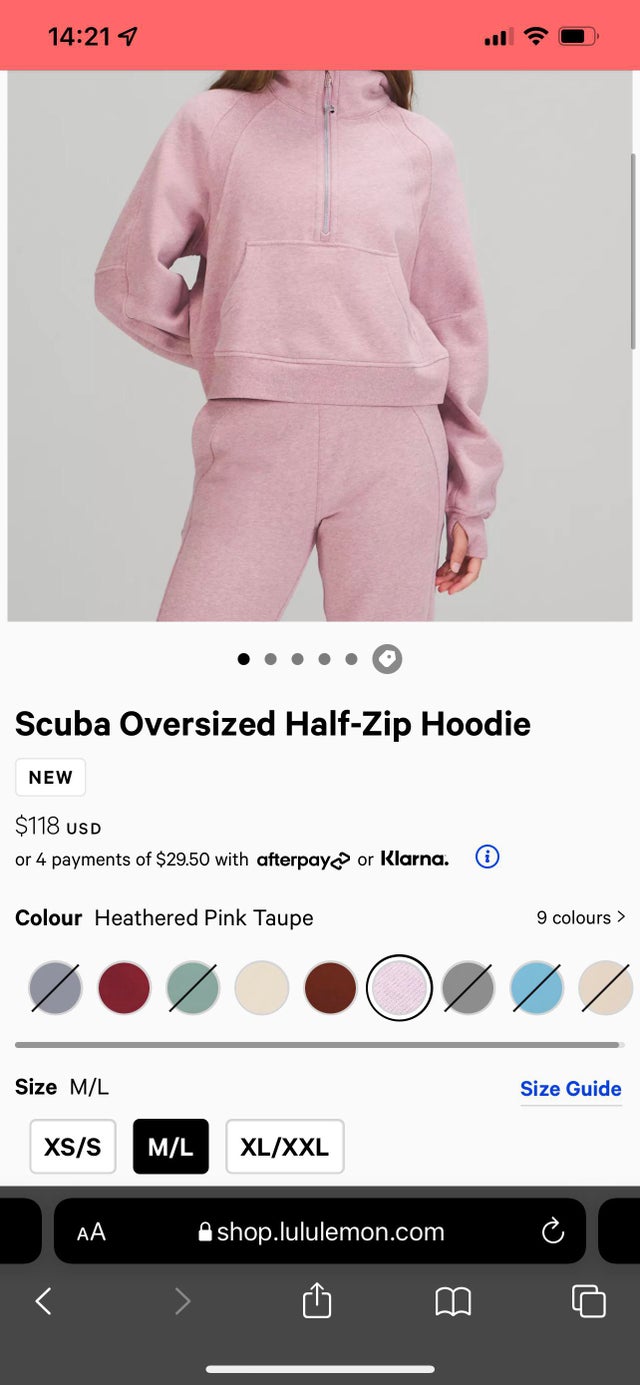Open the payment info icon next to Klarna
Screen dimensions: 640x1385
[x=487, y=857]
